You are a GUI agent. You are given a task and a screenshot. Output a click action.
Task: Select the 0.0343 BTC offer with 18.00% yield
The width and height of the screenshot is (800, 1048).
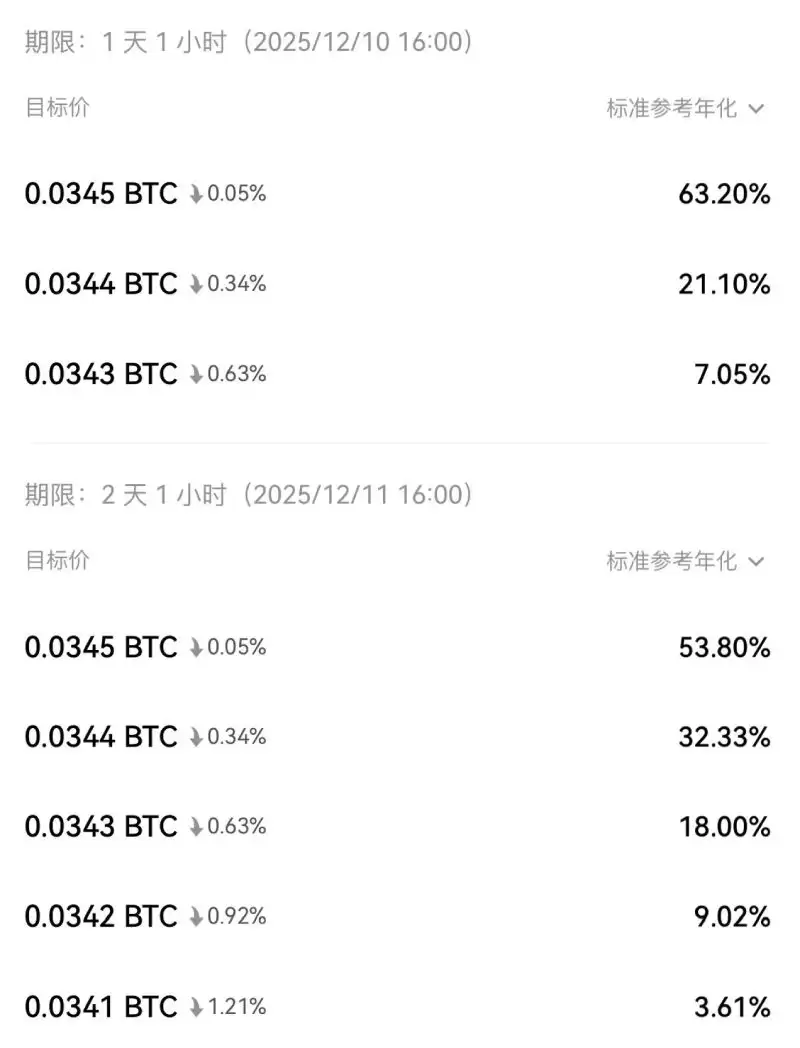[400, 827]
